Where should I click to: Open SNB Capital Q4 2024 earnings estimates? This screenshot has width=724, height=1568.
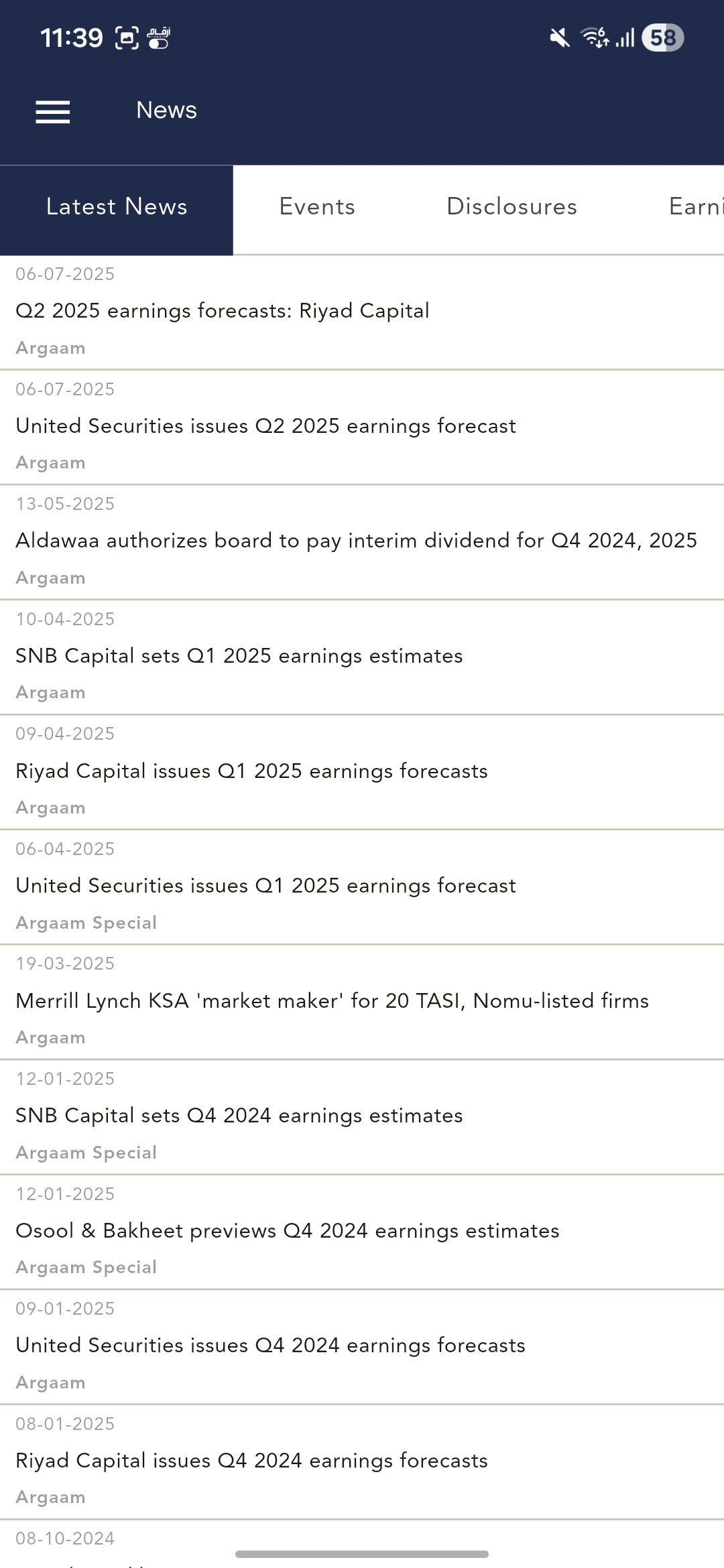239,1116
